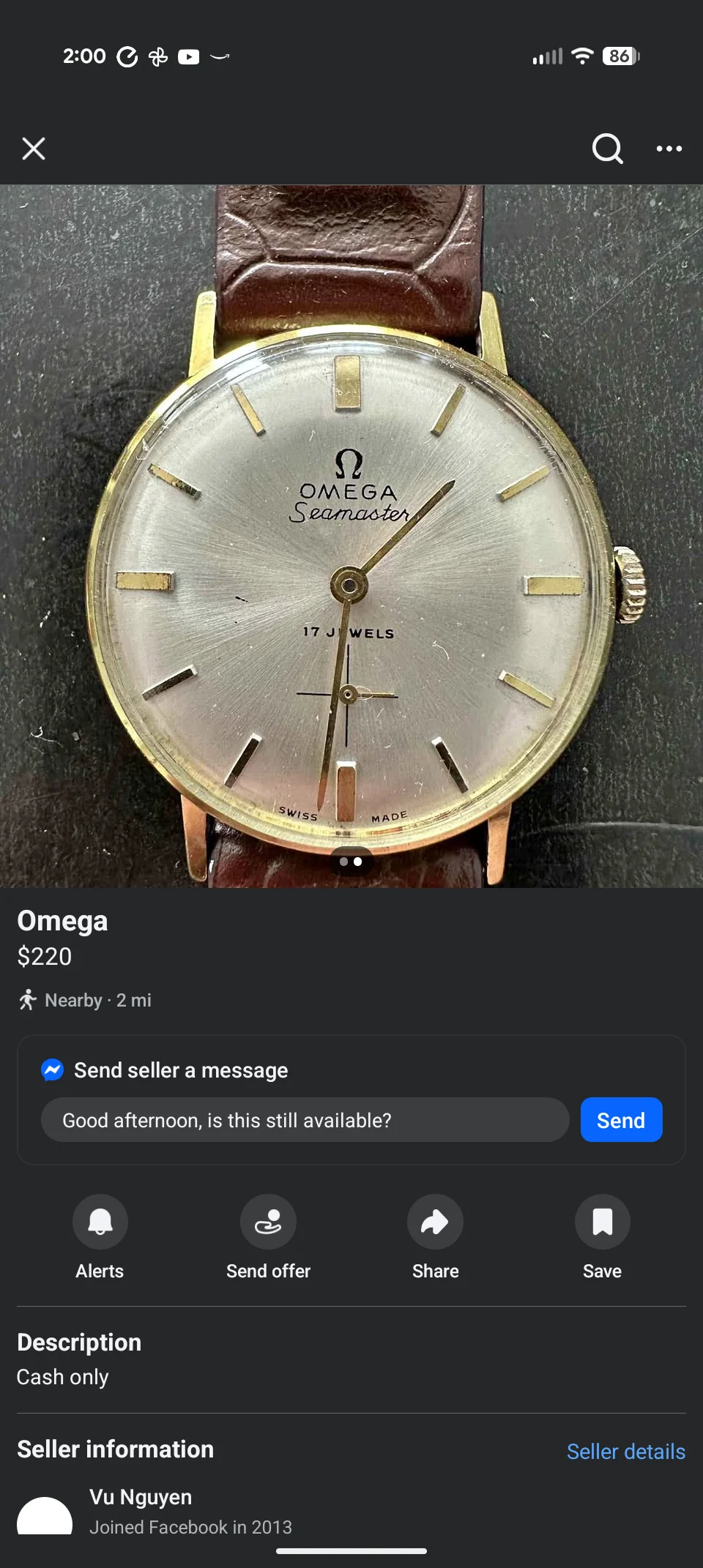
Task: Edit the message to the seller
Action: point(305,1120)
